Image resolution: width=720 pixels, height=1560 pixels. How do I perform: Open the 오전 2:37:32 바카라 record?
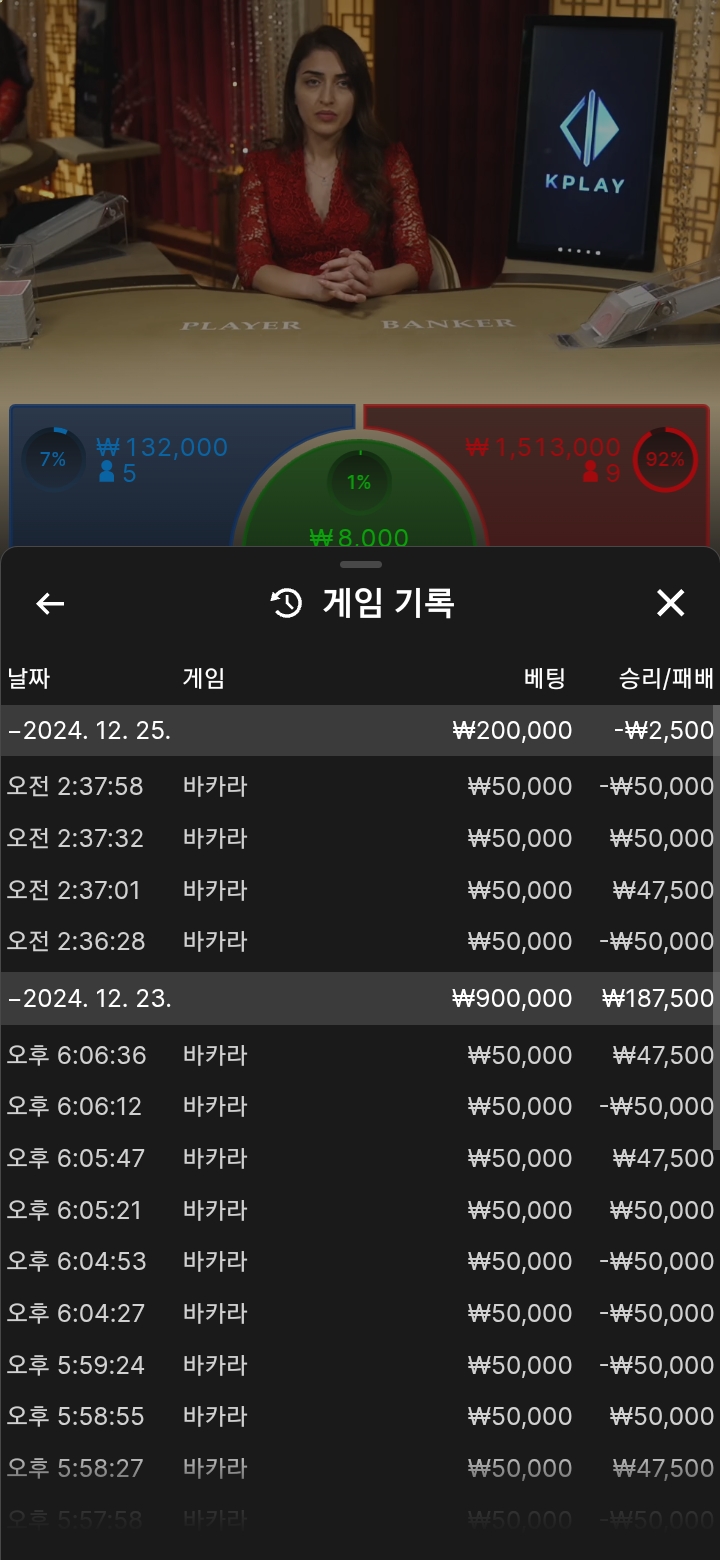(360, 838)
